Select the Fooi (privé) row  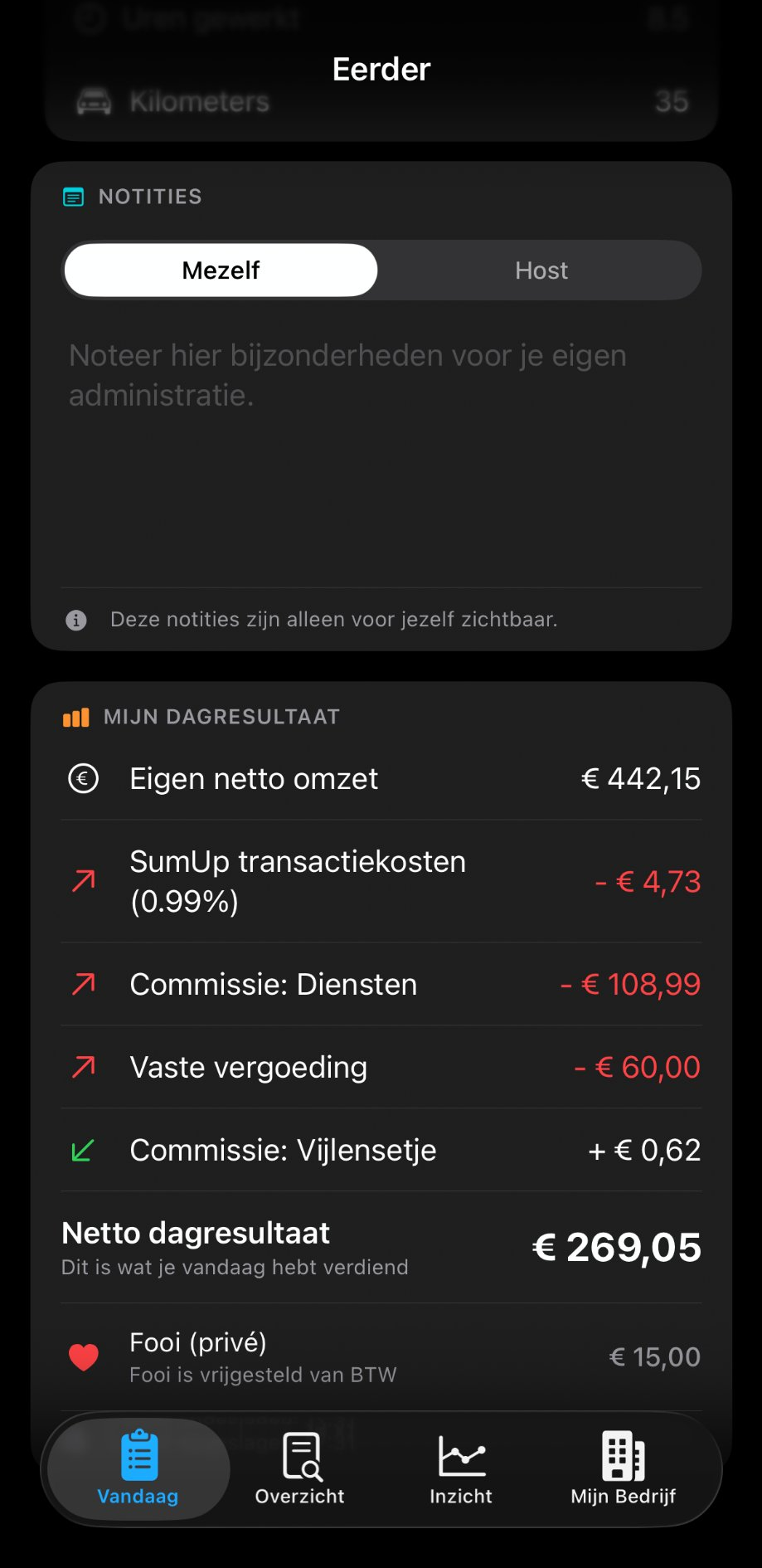coord(381,1356)
